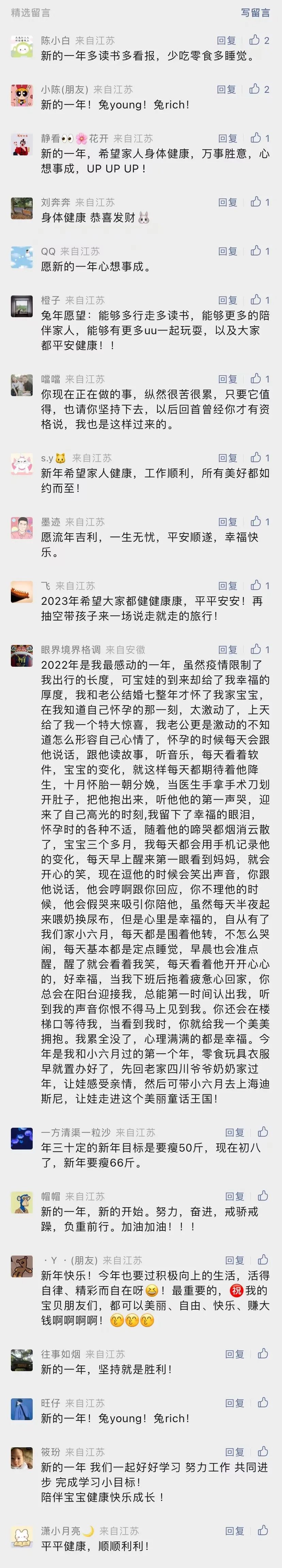This screenshot has height=1568, width=282.
Task: Reply to 筱玢's comment
Action: (235, 1452)
